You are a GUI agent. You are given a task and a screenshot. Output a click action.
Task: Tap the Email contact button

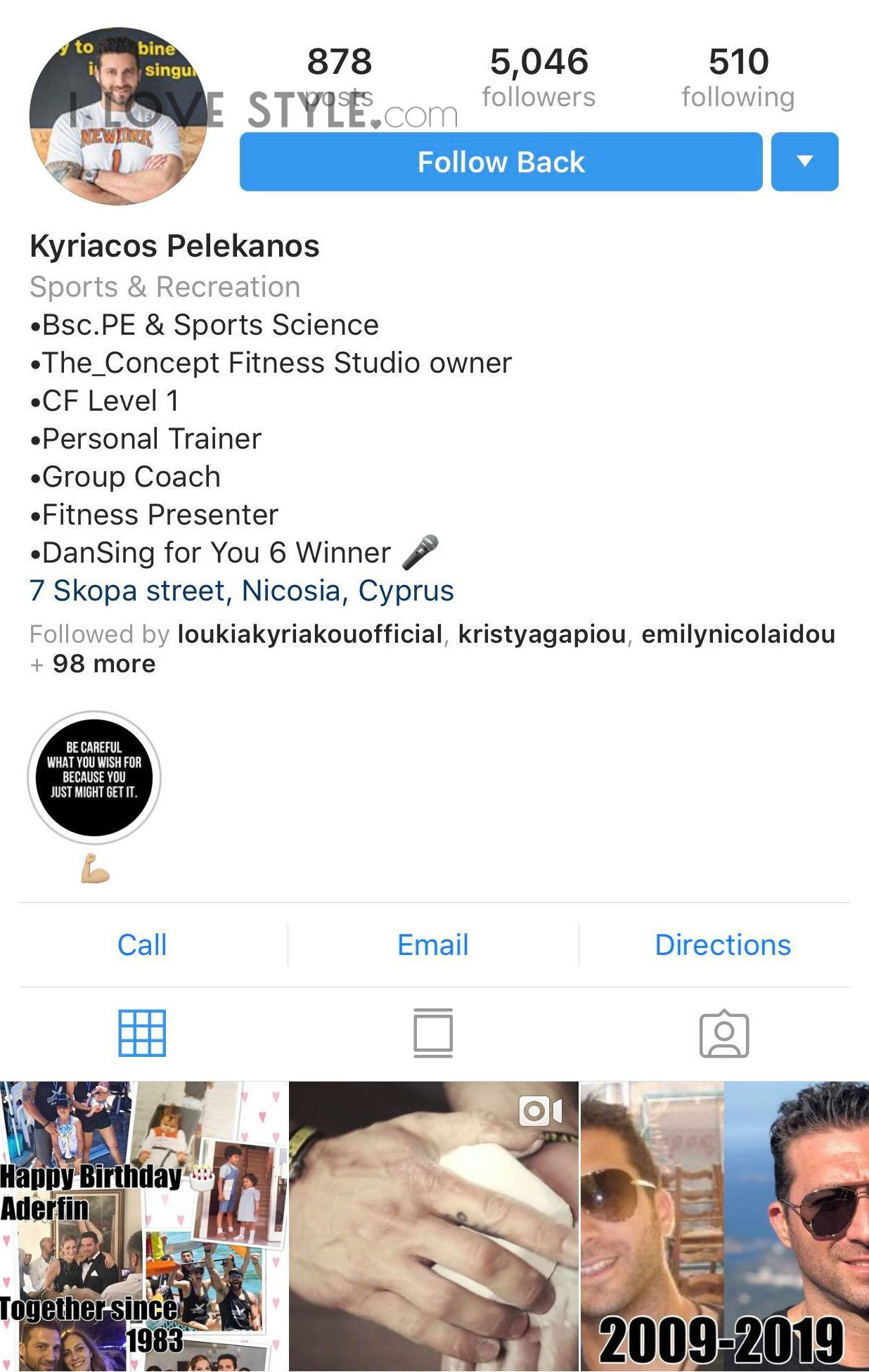433,944
